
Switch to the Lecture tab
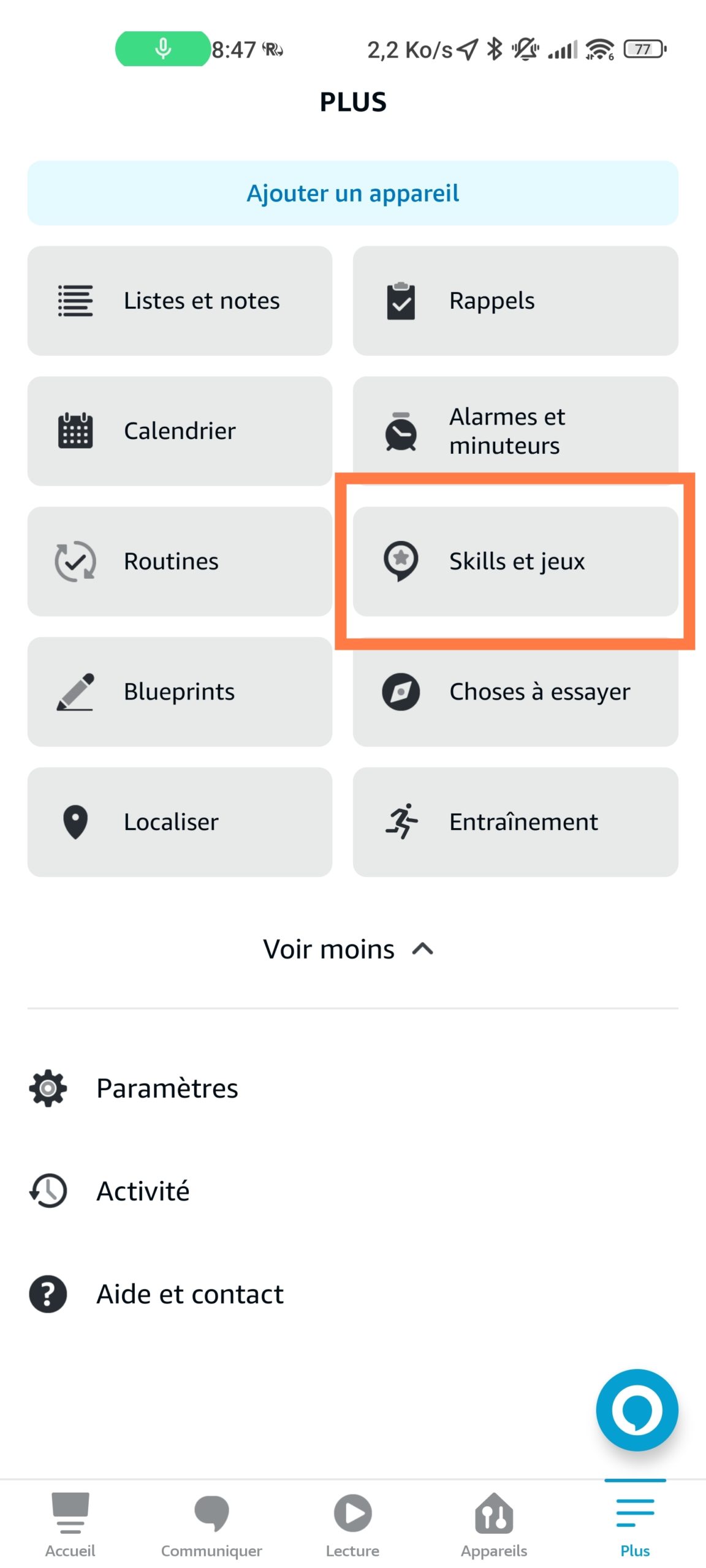click(352, 1524)
